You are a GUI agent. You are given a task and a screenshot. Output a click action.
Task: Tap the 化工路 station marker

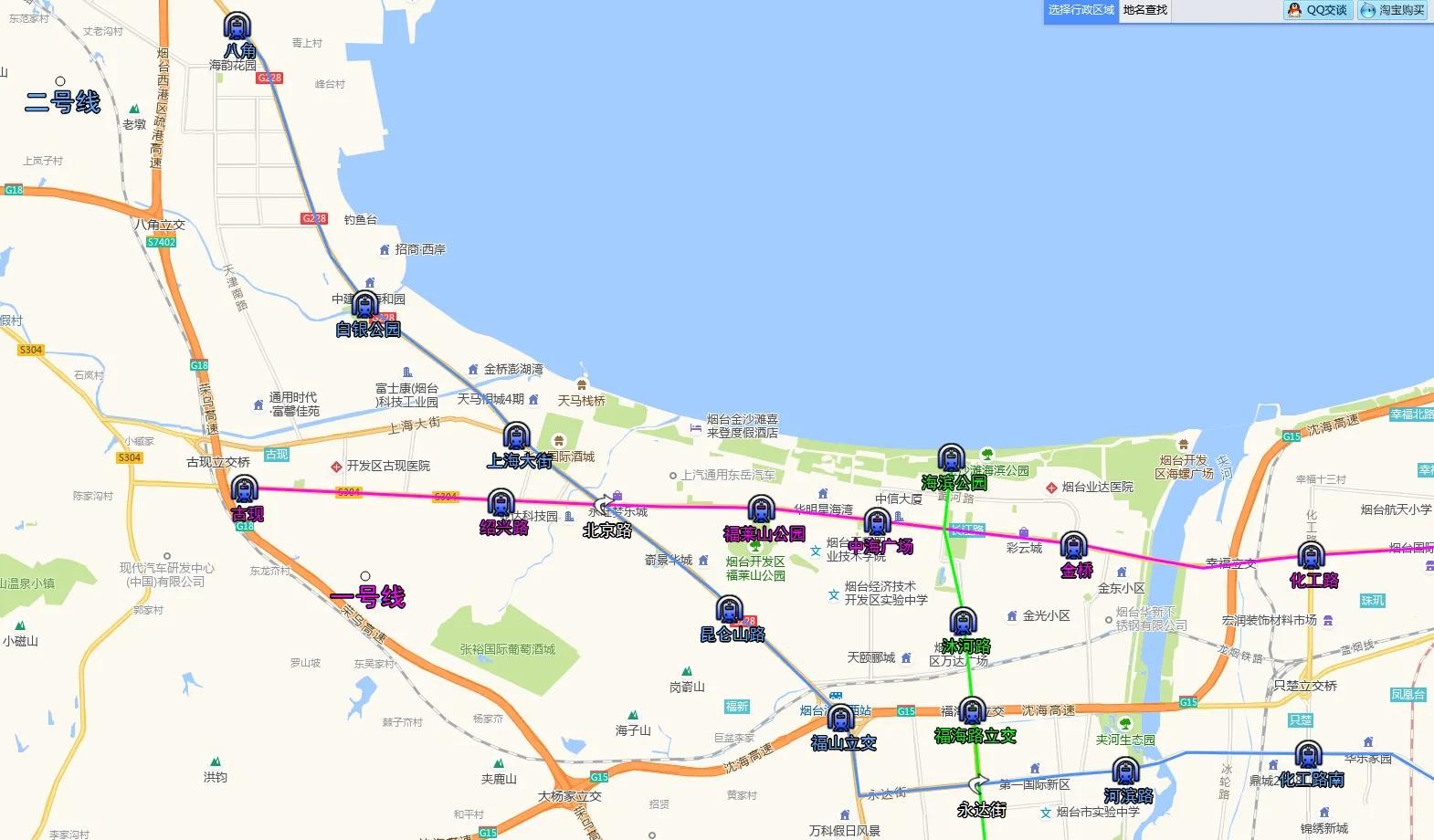pos(1312,557)
